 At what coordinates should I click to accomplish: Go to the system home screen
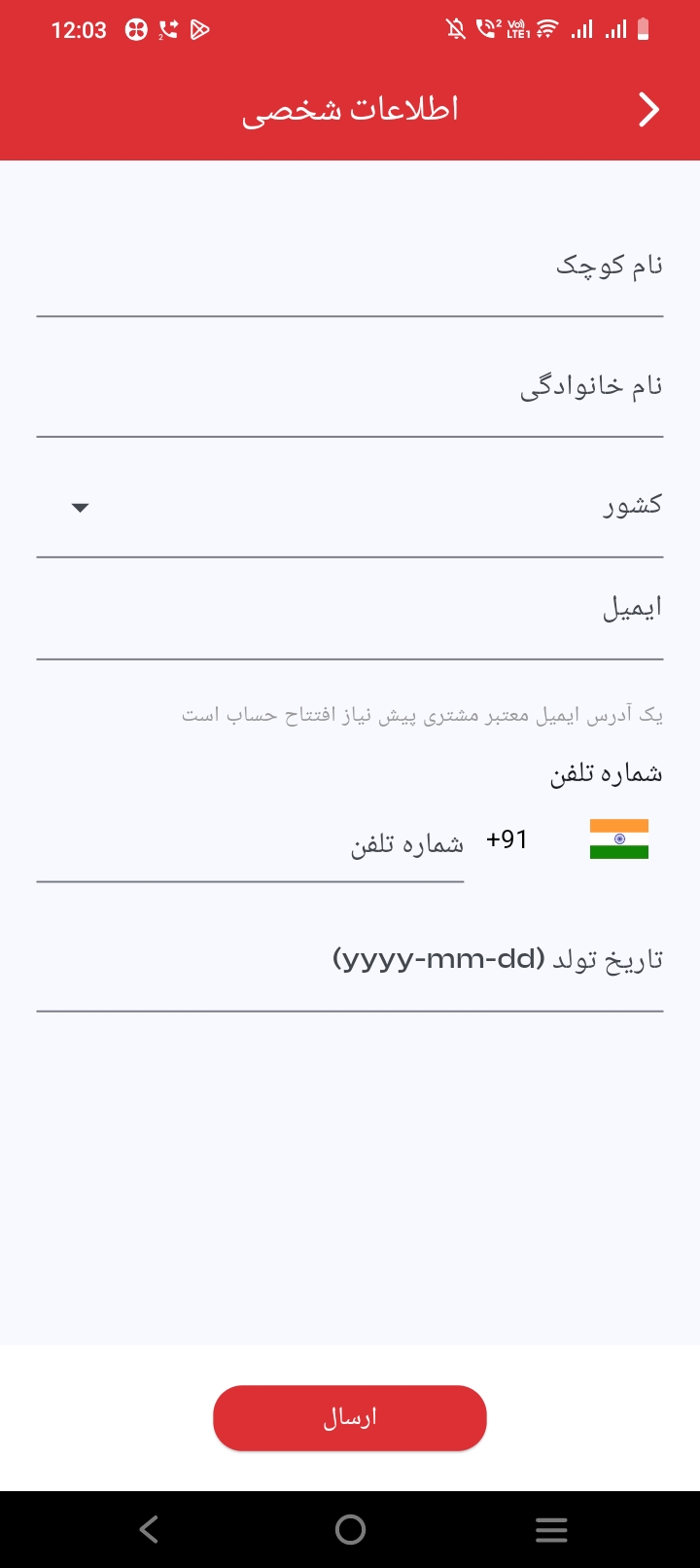tap(350, 1530)
